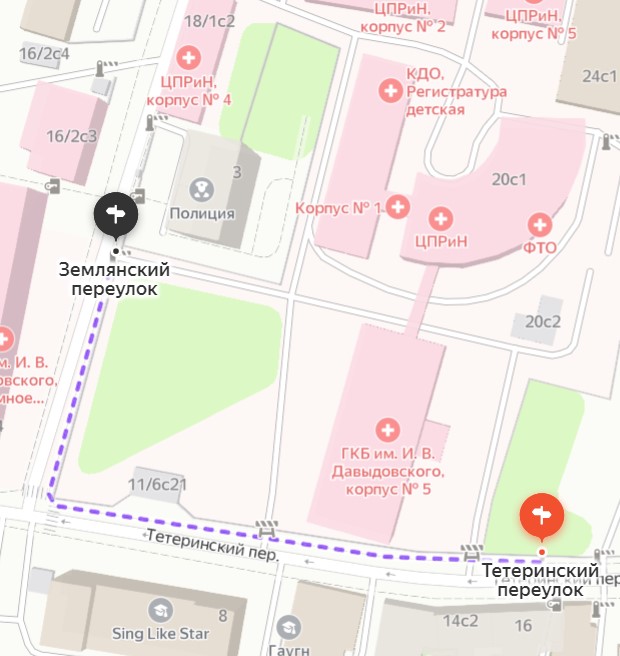Viewport: 620px width, 656px height.
Task: Tap the ЦПРиН корпус № 4 marker
Action: (x=189, y=56)
